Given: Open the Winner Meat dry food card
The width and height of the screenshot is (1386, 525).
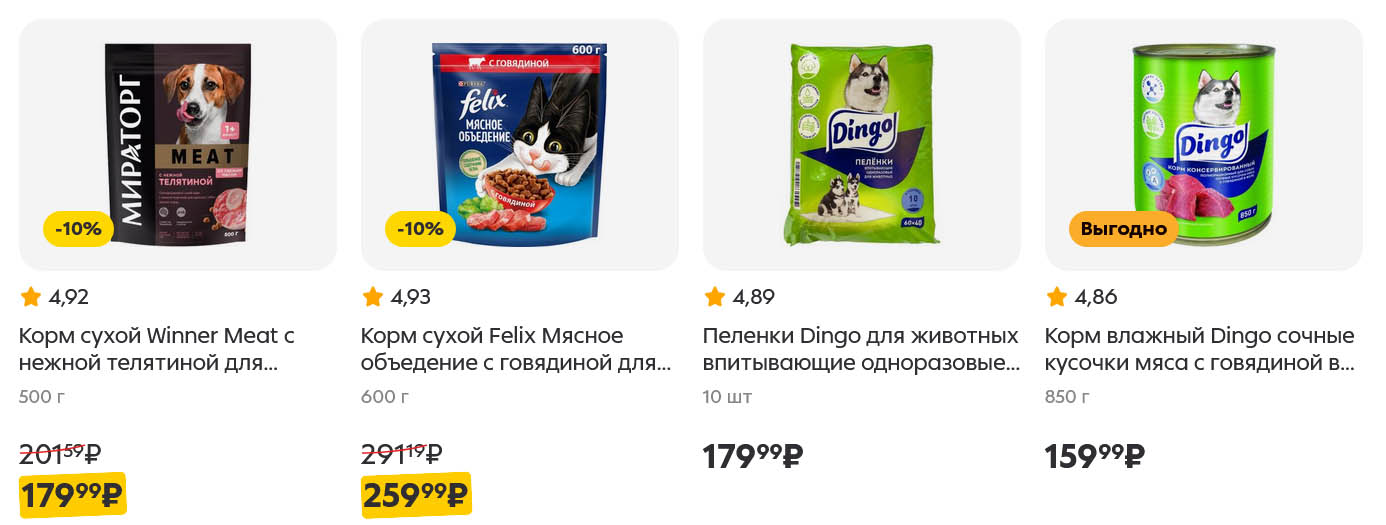Looking at the screenshot, I should click(x=178, y=145).
